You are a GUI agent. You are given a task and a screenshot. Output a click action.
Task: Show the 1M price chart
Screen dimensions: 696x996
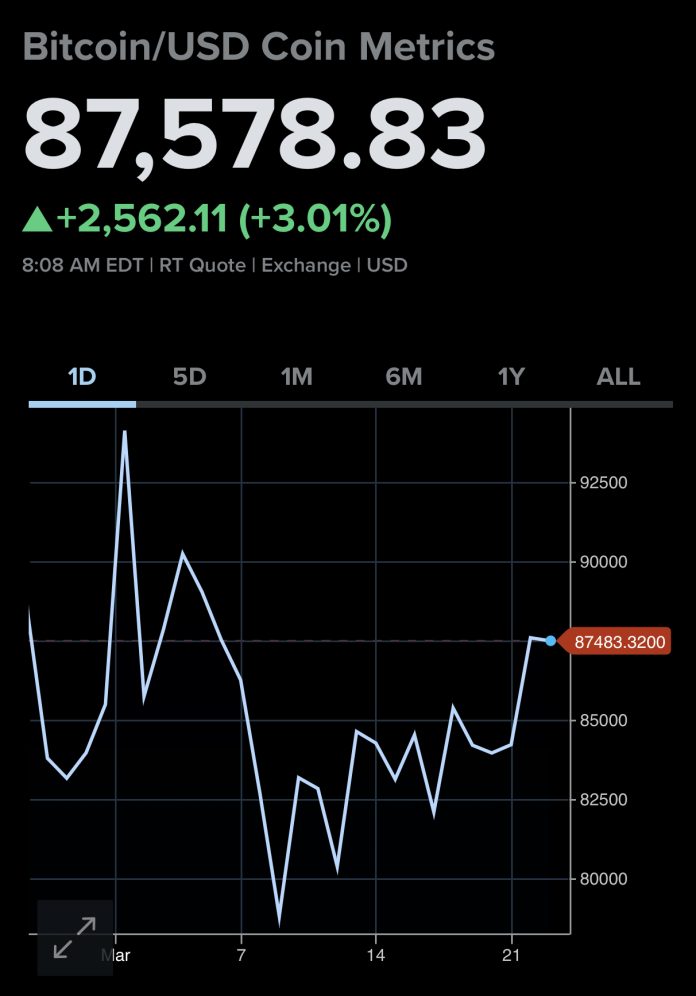[x=297, y=377]
